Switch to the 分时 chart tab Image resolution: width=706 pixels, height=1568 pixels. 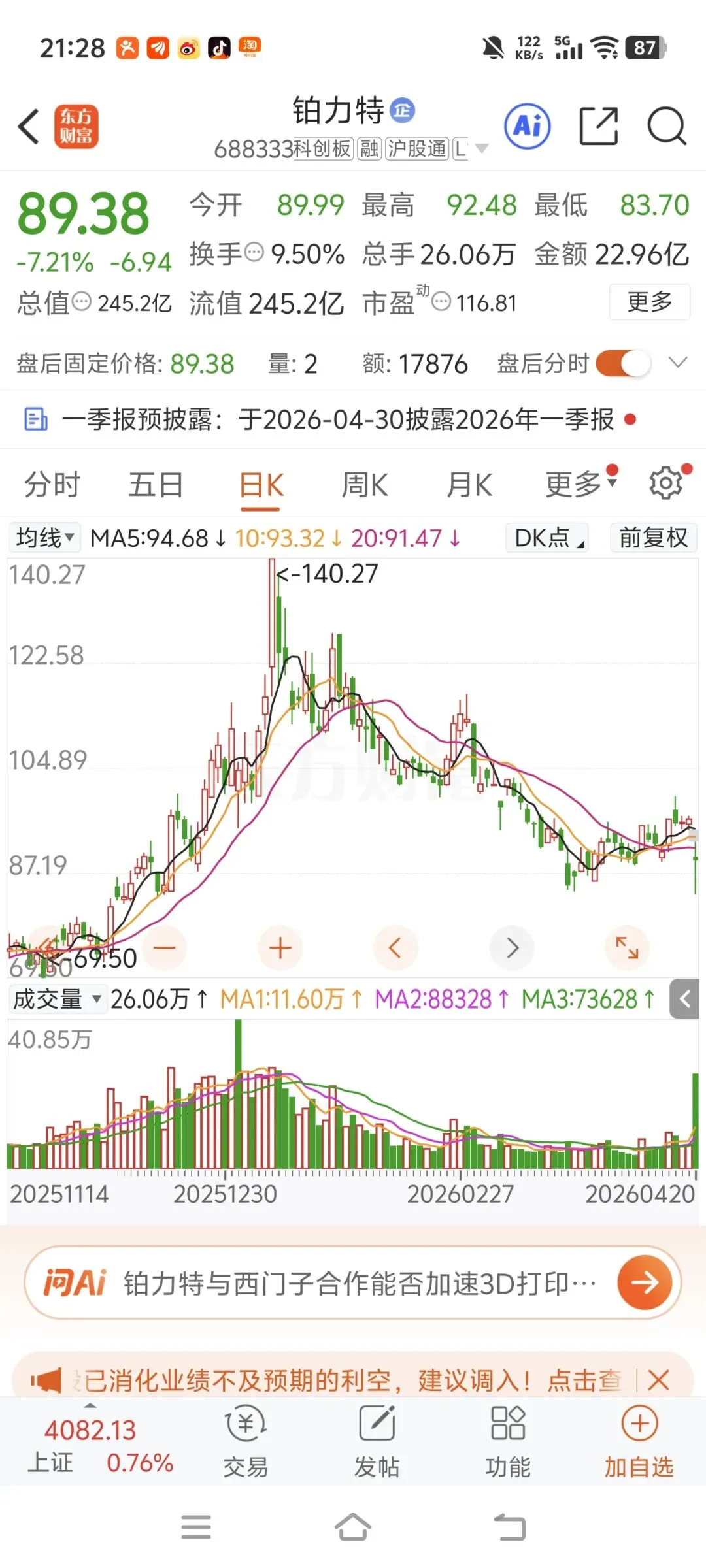tap(52, 485)
